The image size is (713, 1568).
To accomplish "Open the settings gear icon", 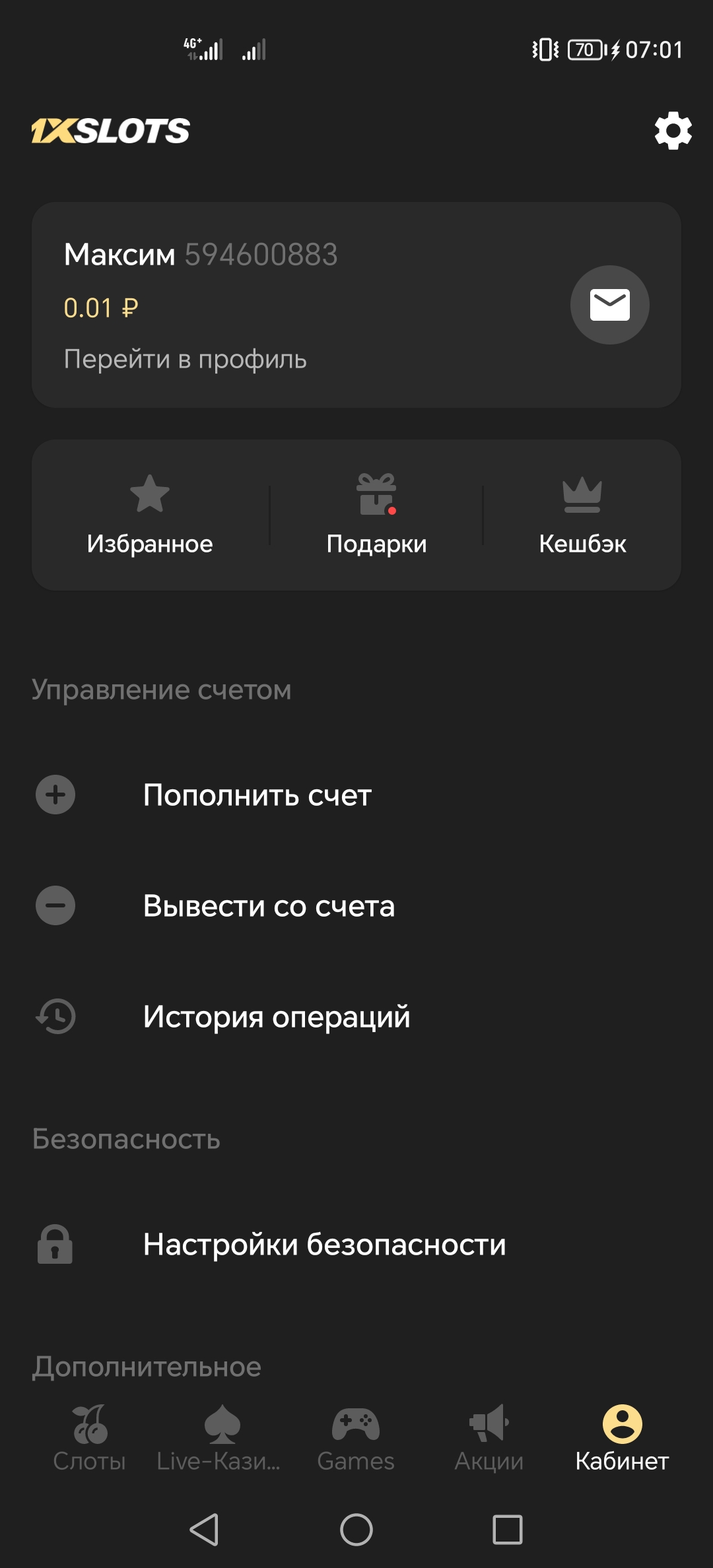I will [673, 131].
